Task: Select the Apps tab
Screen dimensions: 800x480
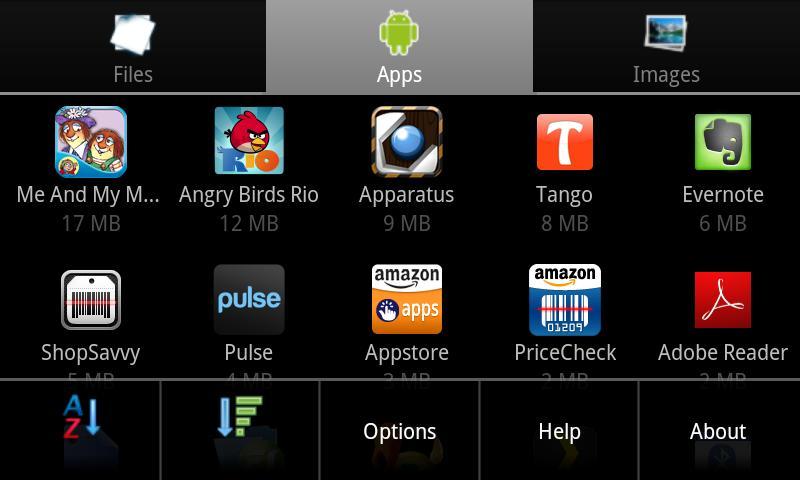Action: pos(399,46)
